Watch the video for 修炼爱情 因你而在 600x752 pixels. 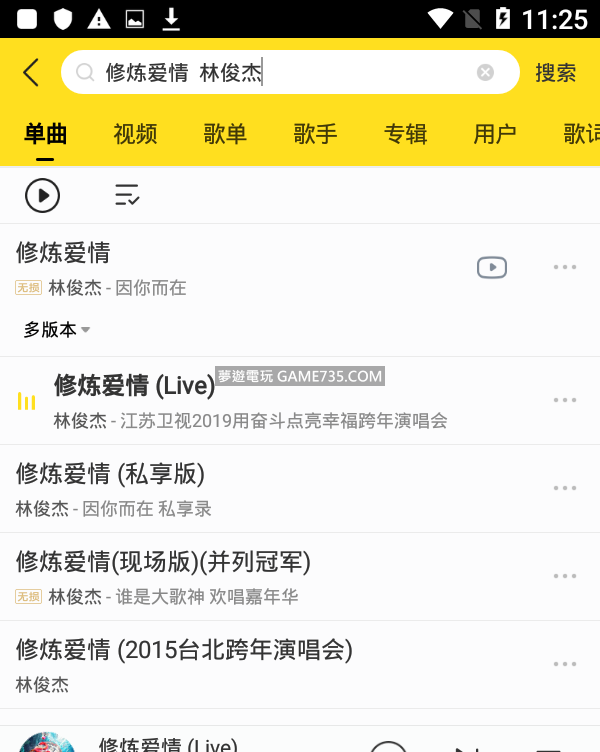pos(492,267)
